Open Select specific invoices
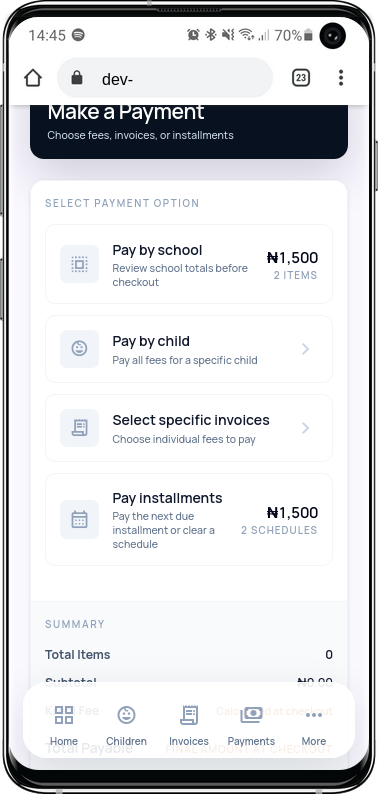 click(x=189, y=428)
